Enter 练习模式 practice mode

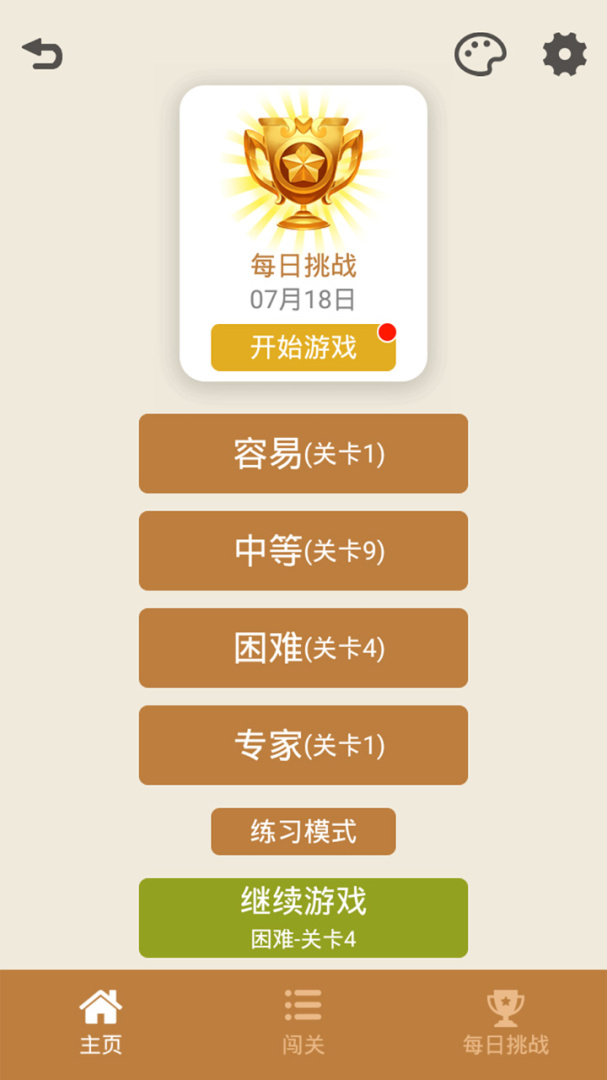(303, 831)
